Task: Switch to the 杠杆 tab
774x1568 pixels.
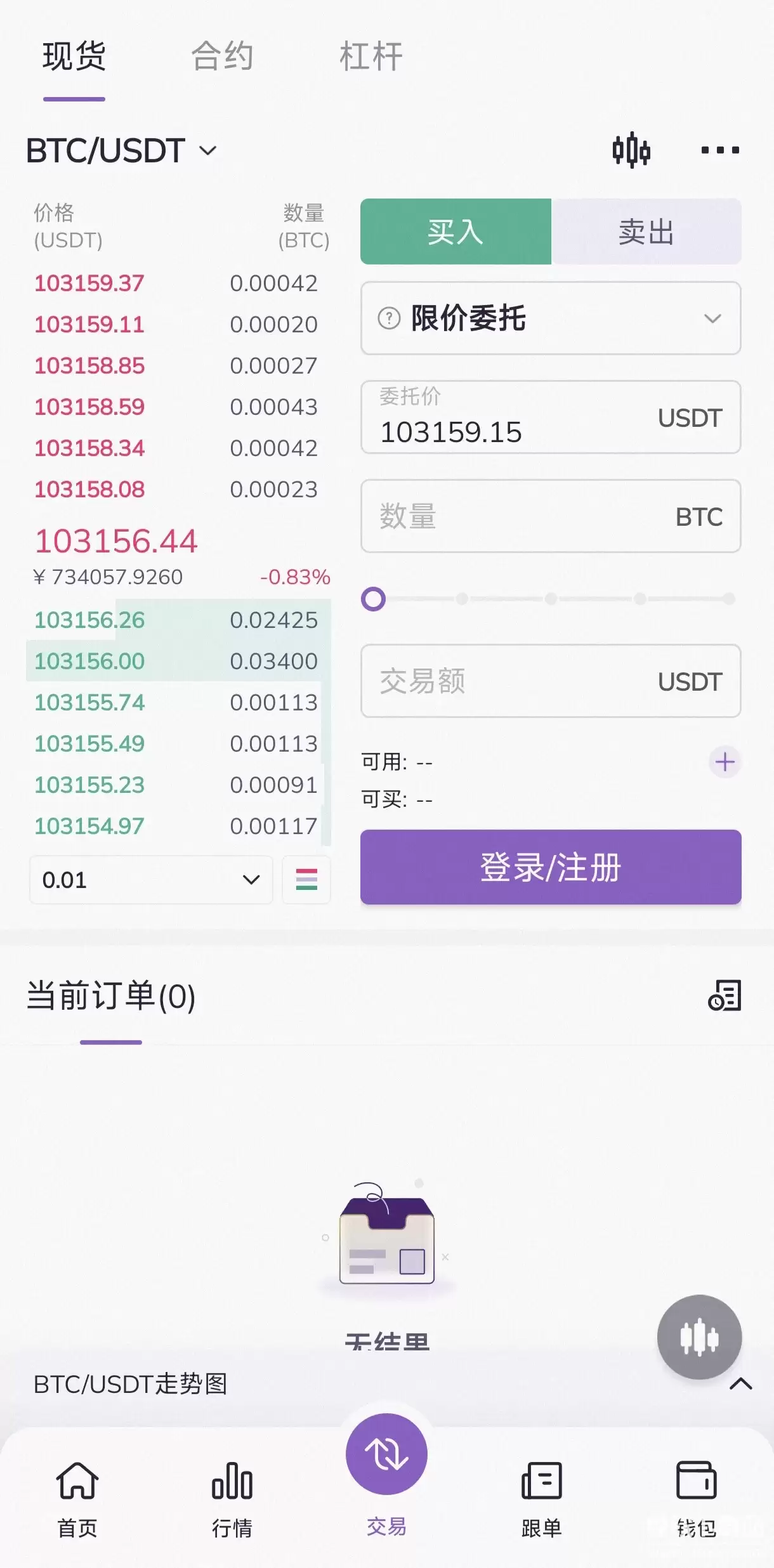Action: [371, 56]
